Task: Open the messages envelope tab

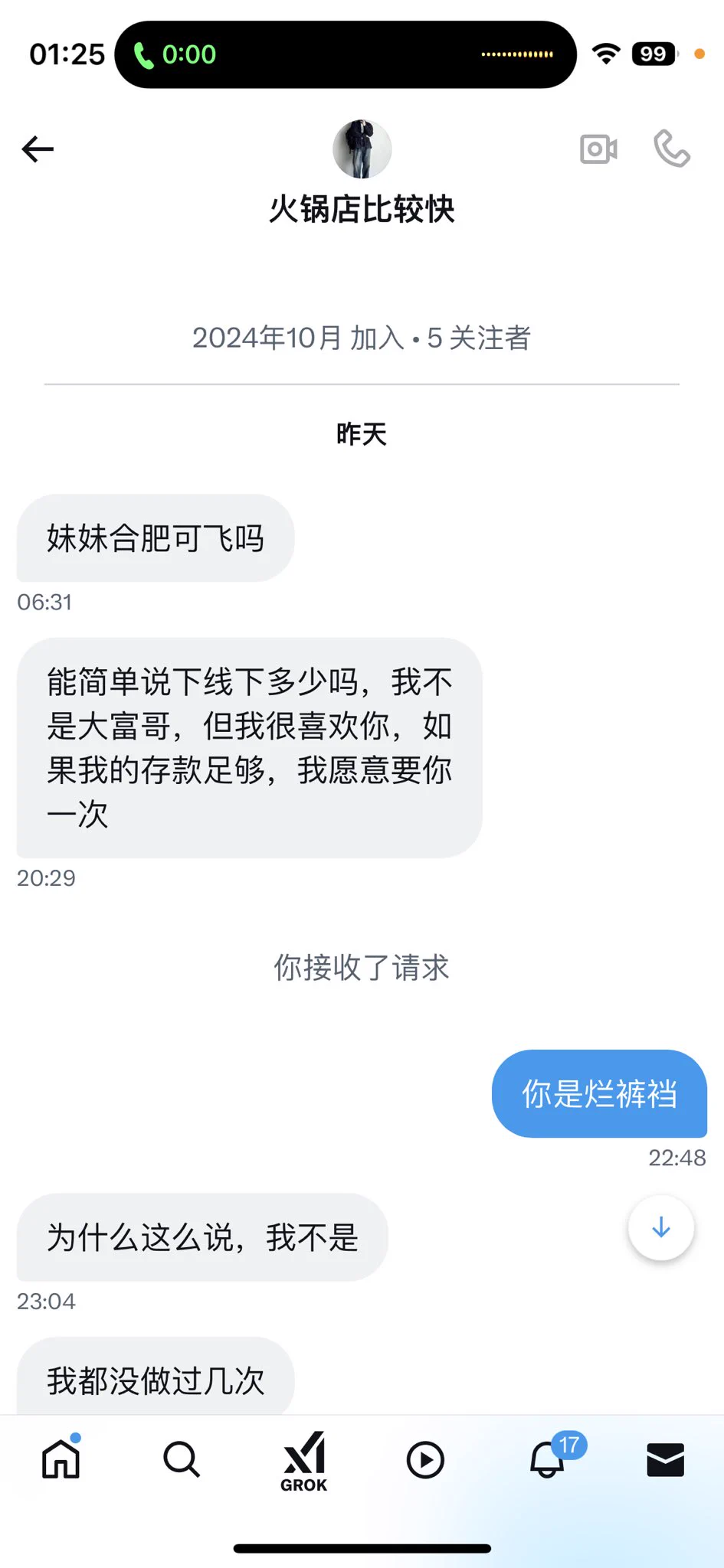Action: pos(665,1459)
